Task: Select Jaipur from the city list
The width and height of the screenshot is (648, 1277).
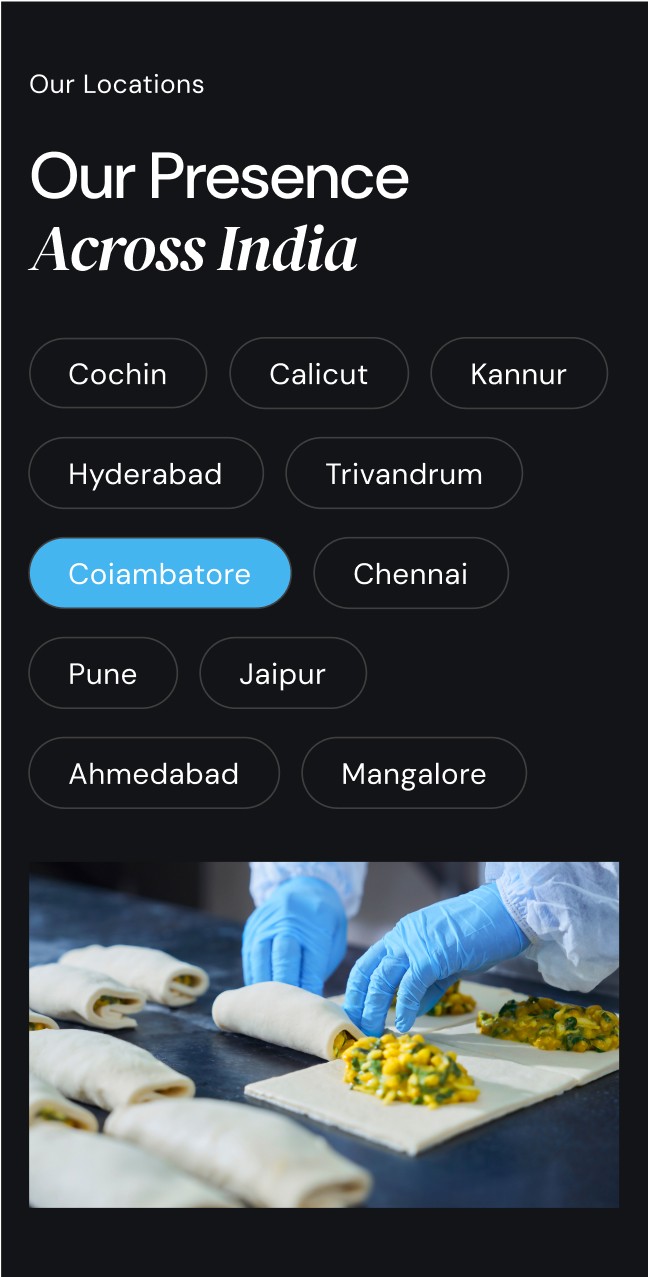Action: tap(283, 673)
